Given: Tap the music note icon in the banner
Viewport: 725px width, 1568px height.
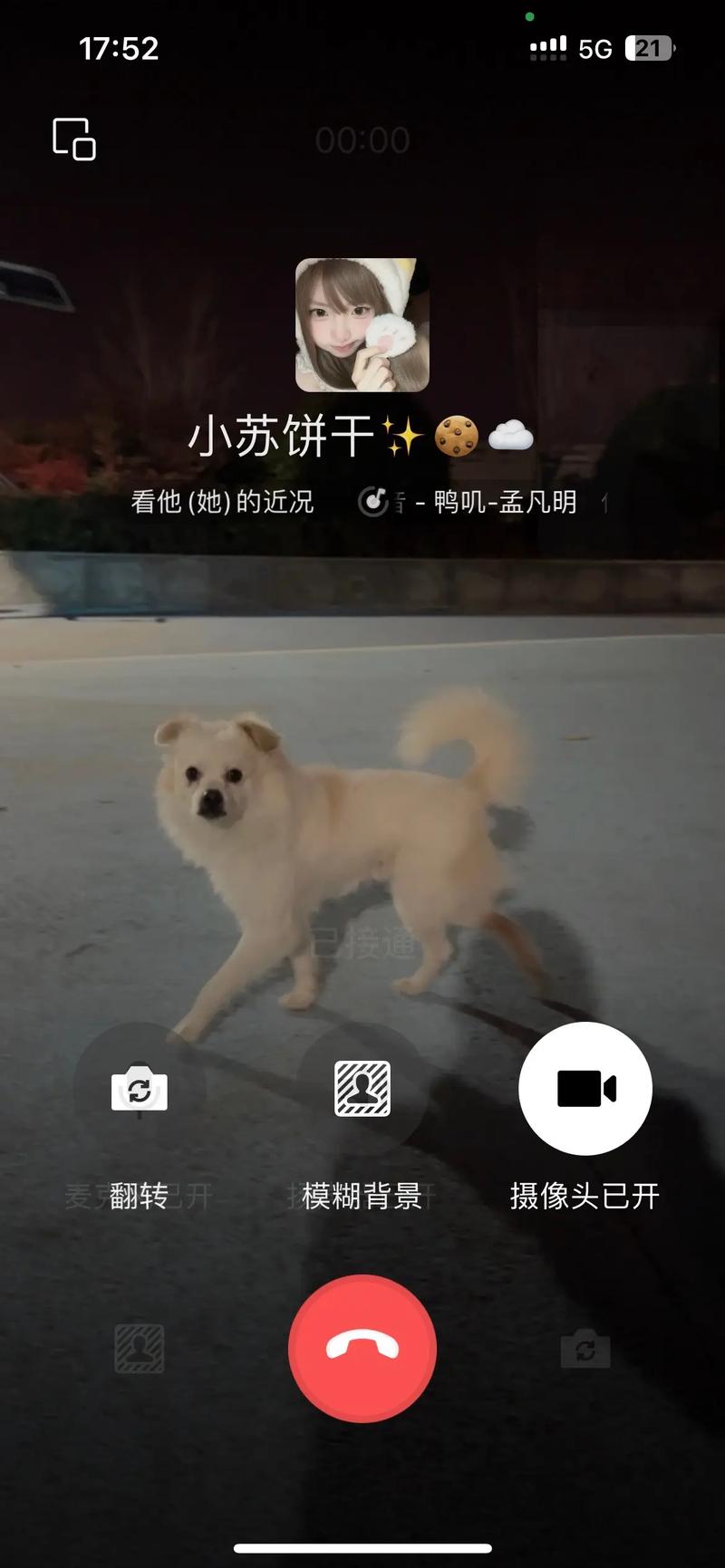Looking at the screenshot, I should (374, 503).
